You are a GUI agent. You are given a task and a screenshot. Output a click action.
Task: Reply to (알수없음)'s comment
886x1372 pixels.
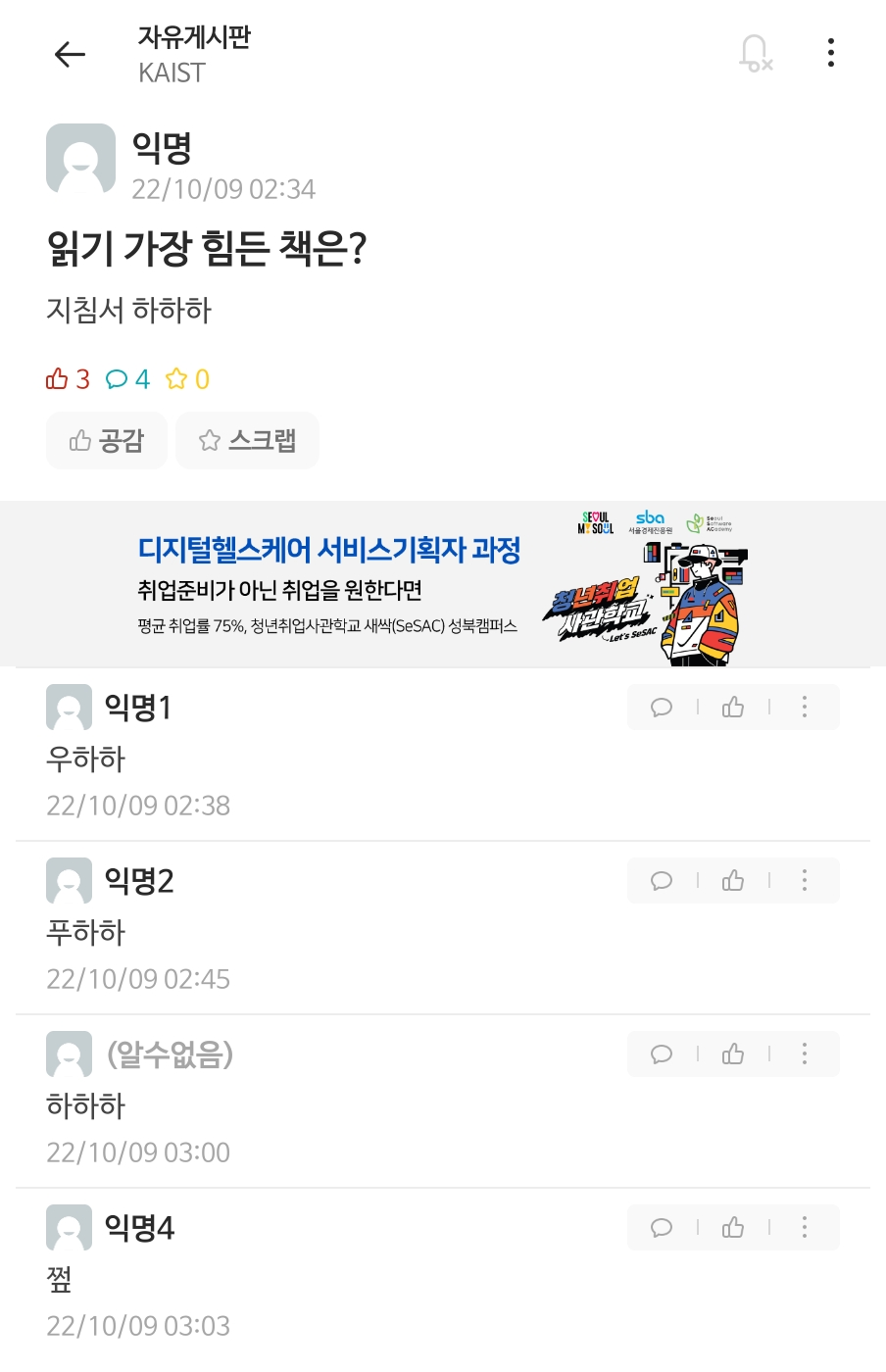tap(662, 1054)
